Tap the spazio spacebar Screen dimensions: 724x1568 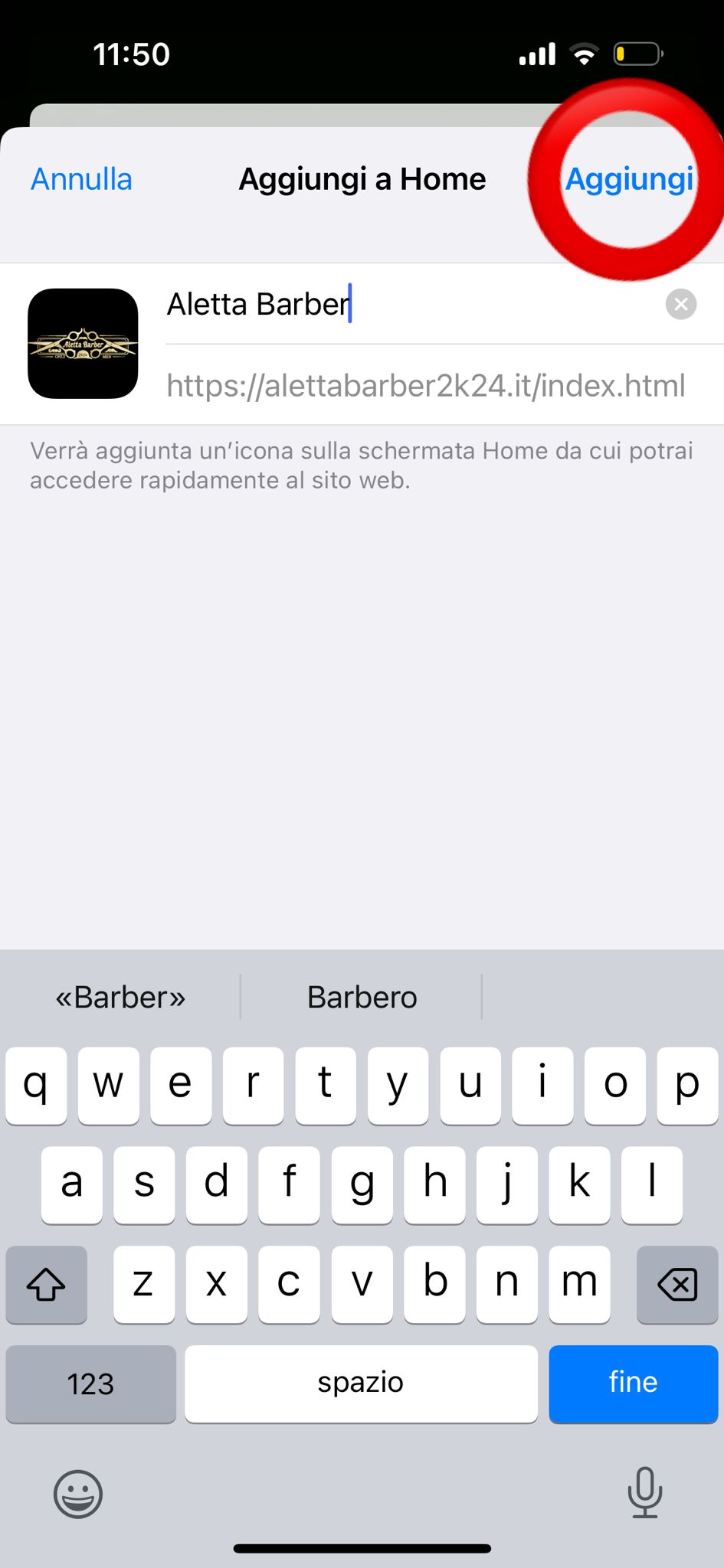[361, 1384]
